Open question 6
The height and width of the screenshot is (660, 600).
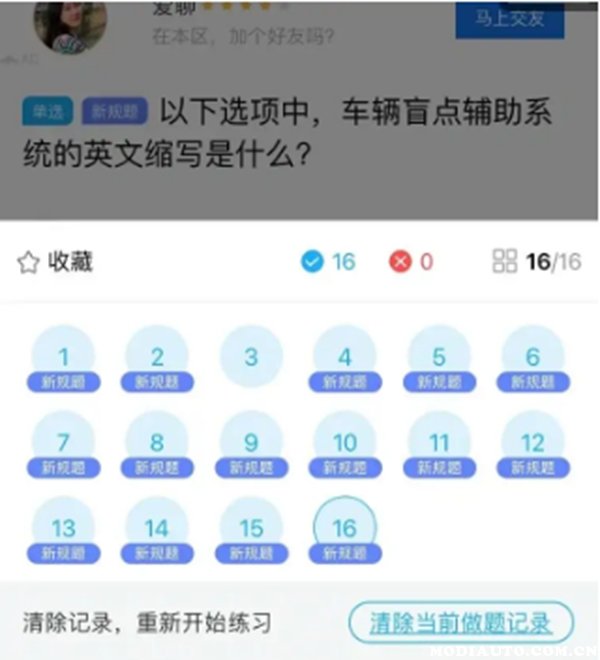533,358
